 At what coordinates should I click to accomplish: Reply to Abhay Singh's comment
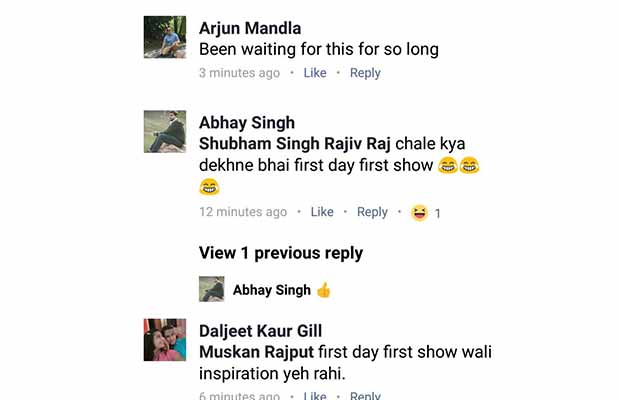tap(372, 212)
